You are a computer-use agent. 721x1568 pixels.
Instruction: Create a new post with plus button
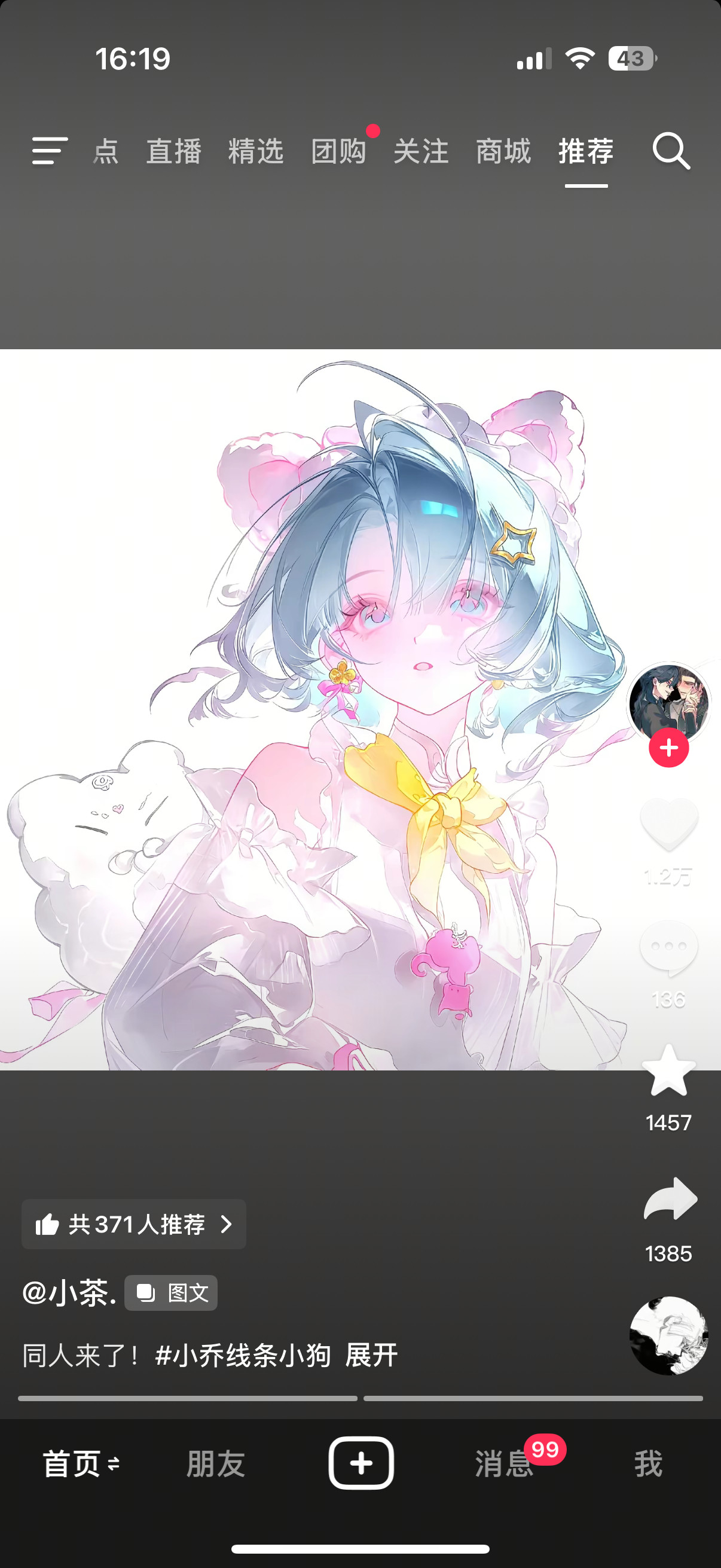click(x=361, y=1463)
